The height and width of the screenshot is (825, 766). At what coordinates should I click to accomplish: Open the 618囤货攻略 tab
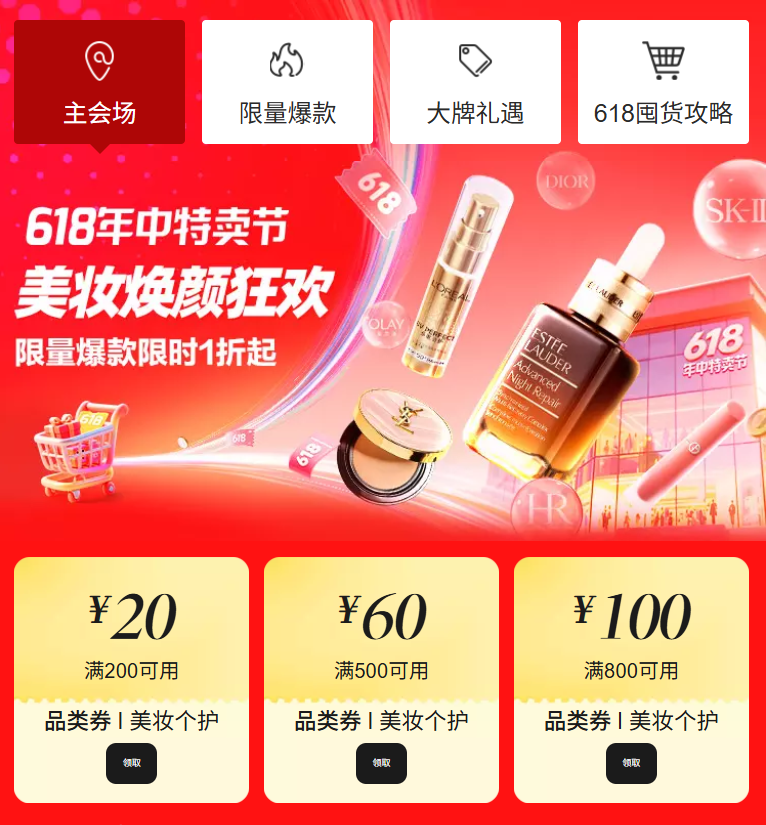pos(663,82)
